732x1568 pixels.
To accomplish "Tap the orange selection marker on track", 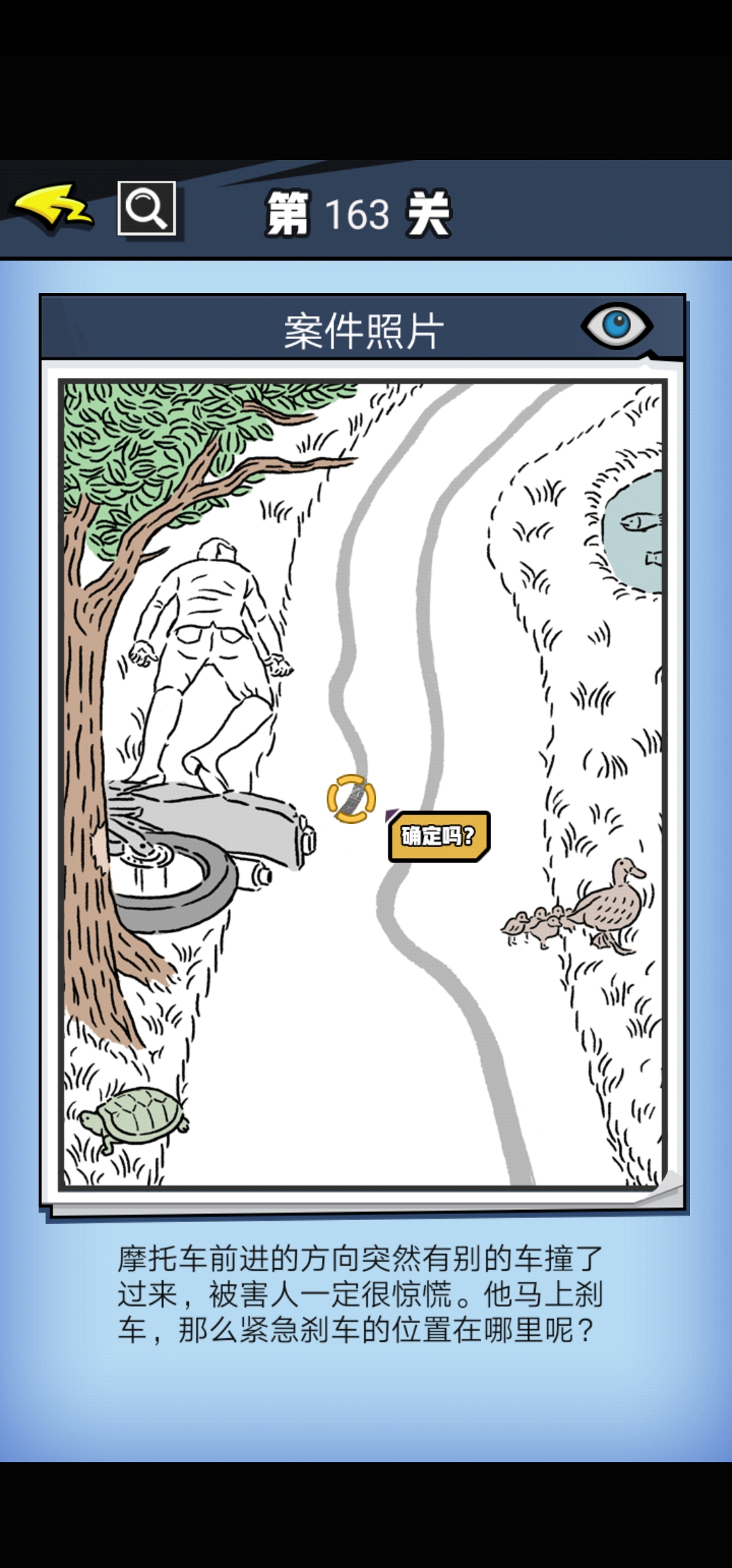I will click(x=351, y=799).
